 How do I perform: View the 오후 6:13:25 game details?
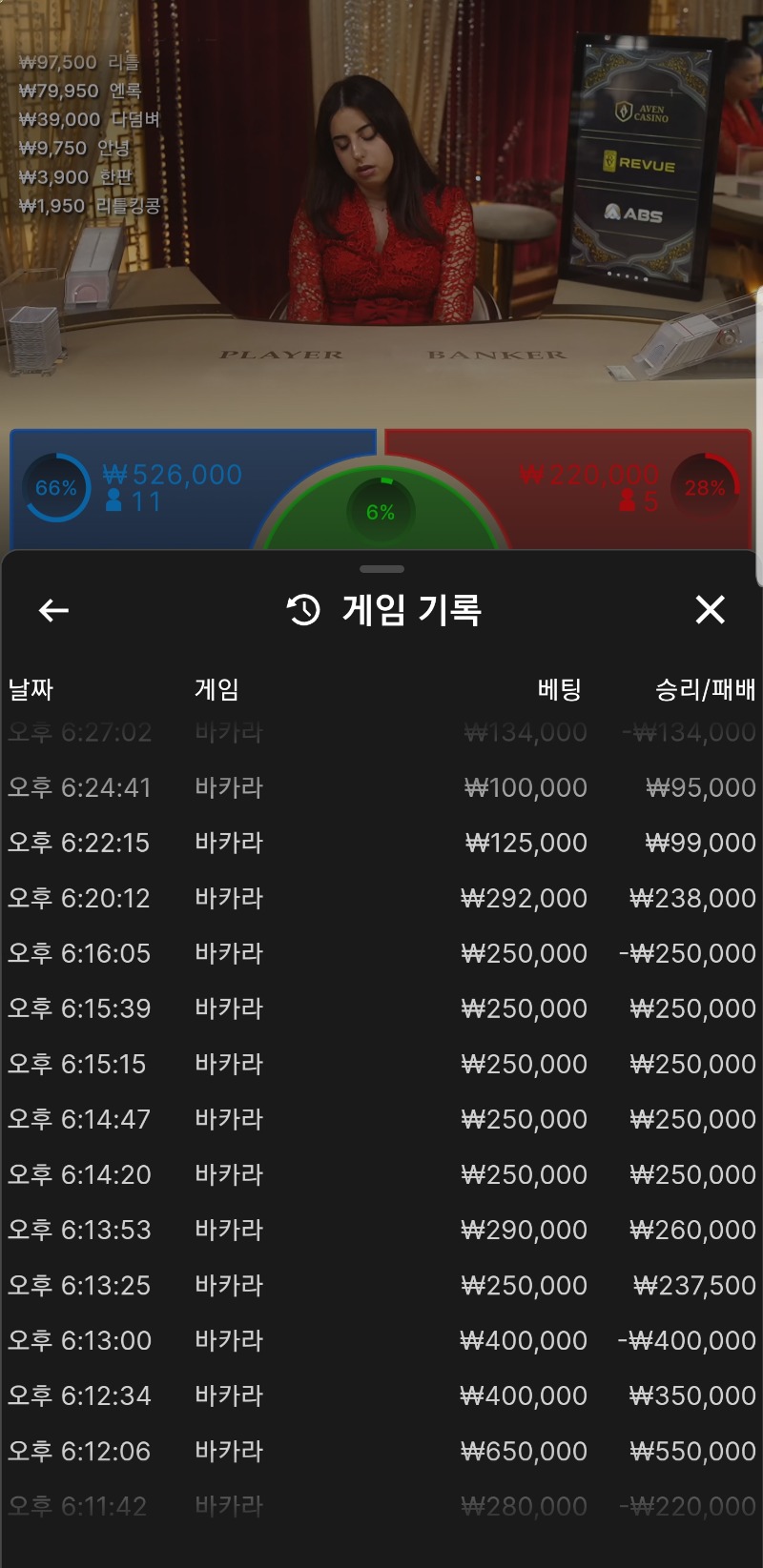pyautogui.click(x=381, y=1285)
